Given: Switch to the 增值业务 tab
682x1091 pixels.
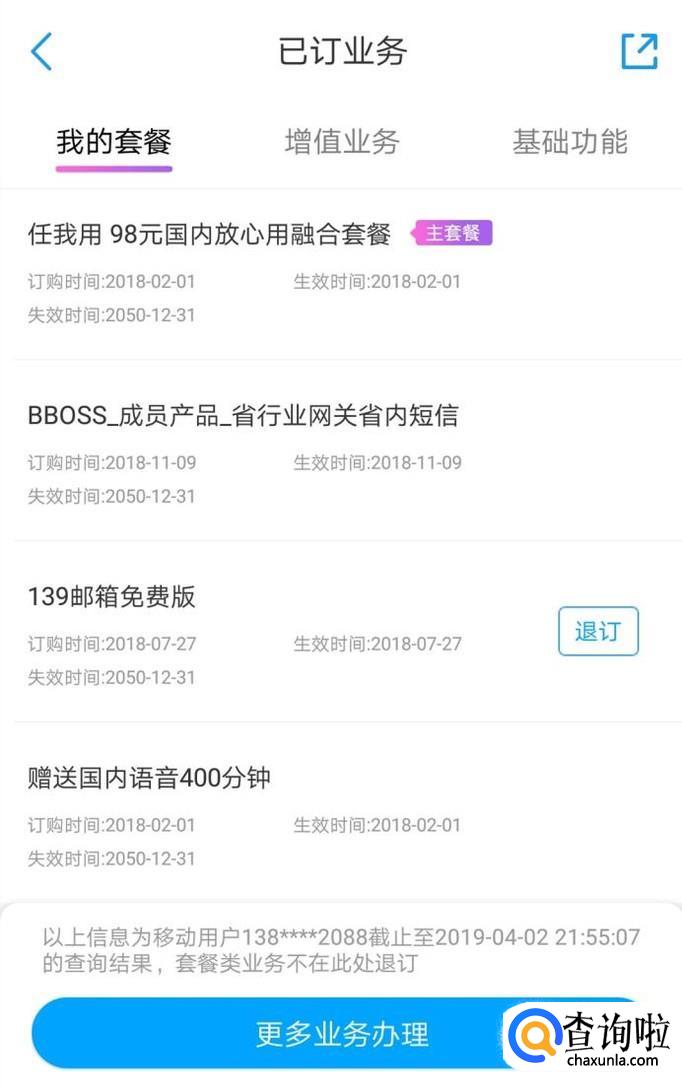Looking at the screenshot, I should click(342, 142).
